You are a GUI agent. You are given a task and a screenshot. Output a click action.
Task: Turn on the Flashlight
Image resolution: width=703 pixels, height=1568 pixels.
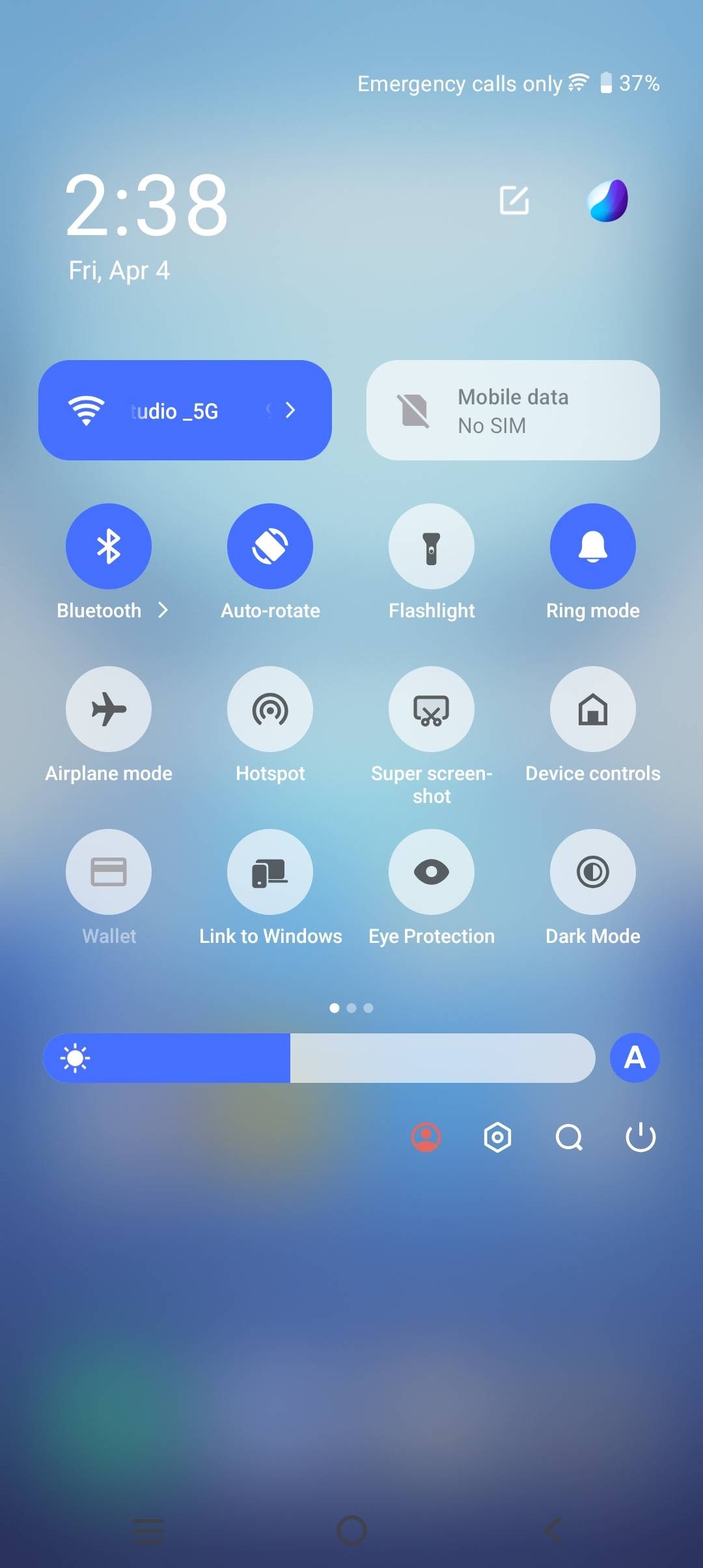coord(431,546)
